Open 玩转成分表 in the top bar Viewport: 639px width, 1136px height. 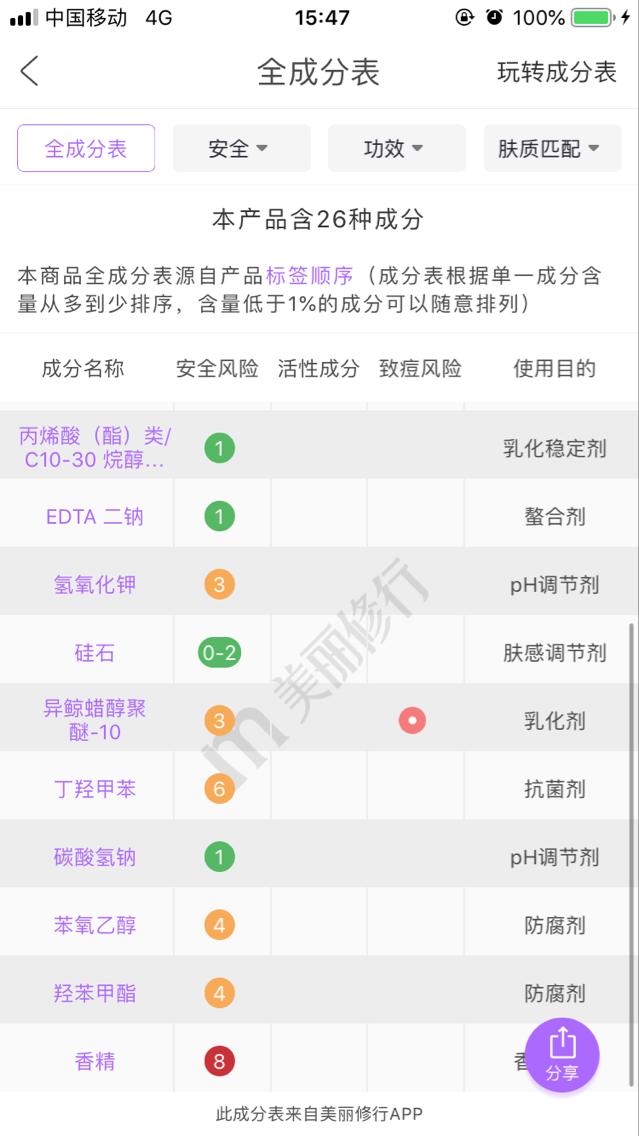point(557,72)
